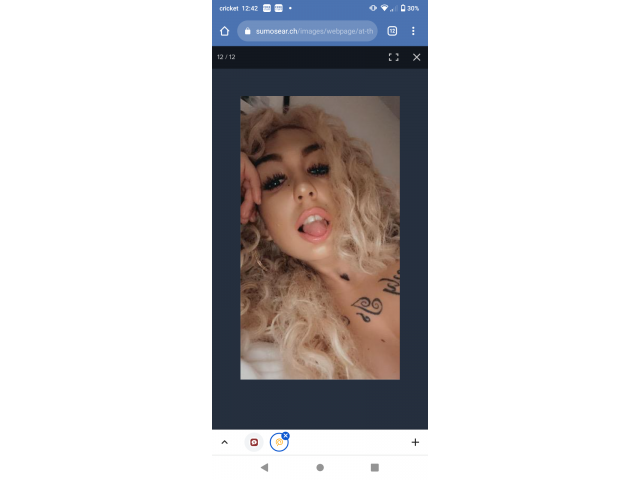Switch to the red-icon tab
This screenshot has width=640, height=480.
tap(254, 442)
